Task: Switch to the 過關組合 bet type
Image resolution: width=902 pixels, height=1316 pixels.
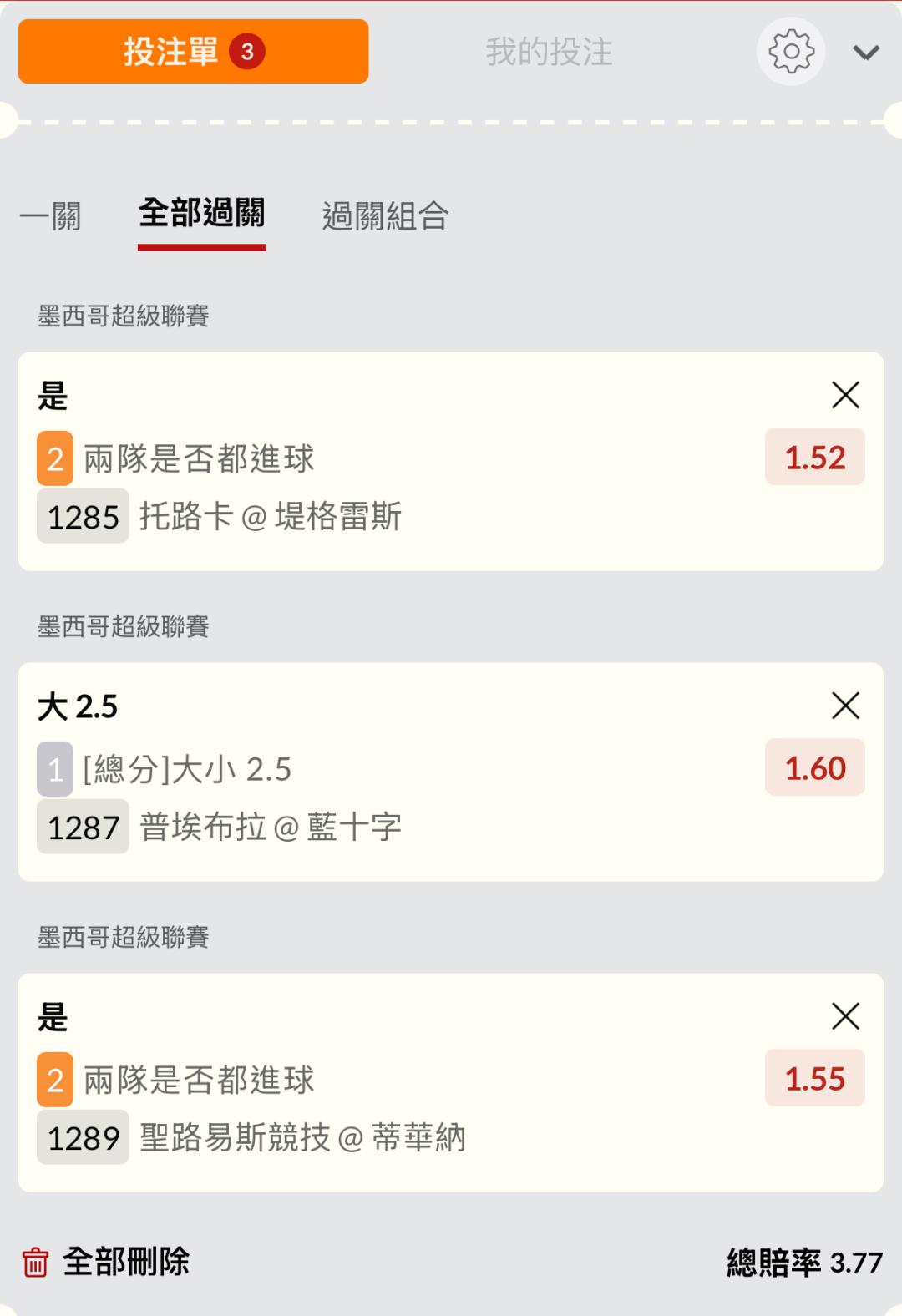Action: click(385, 216)
